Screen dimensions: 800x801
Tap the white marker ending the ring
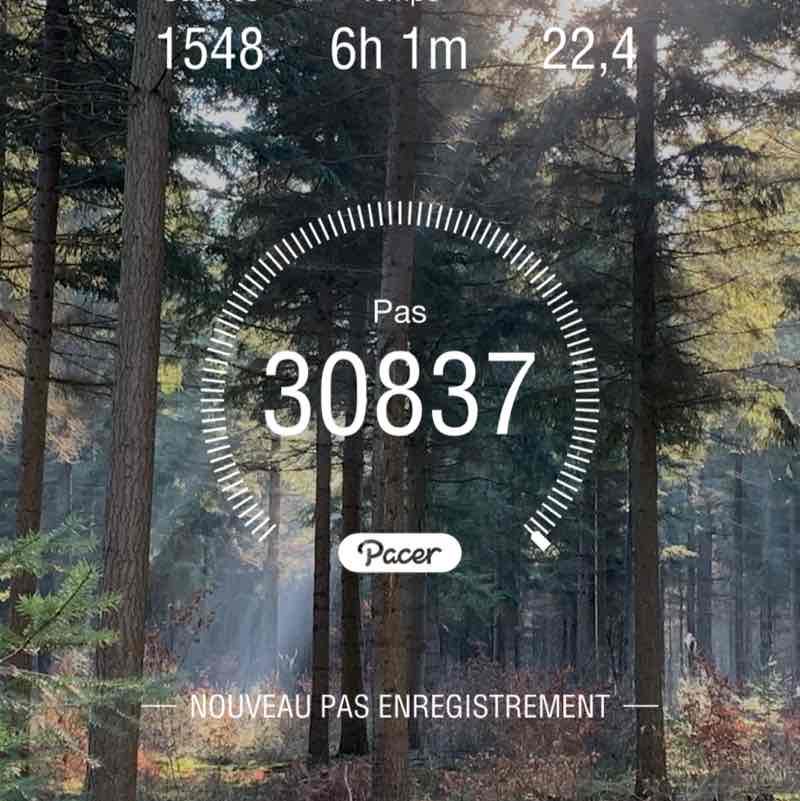(539, 538)
